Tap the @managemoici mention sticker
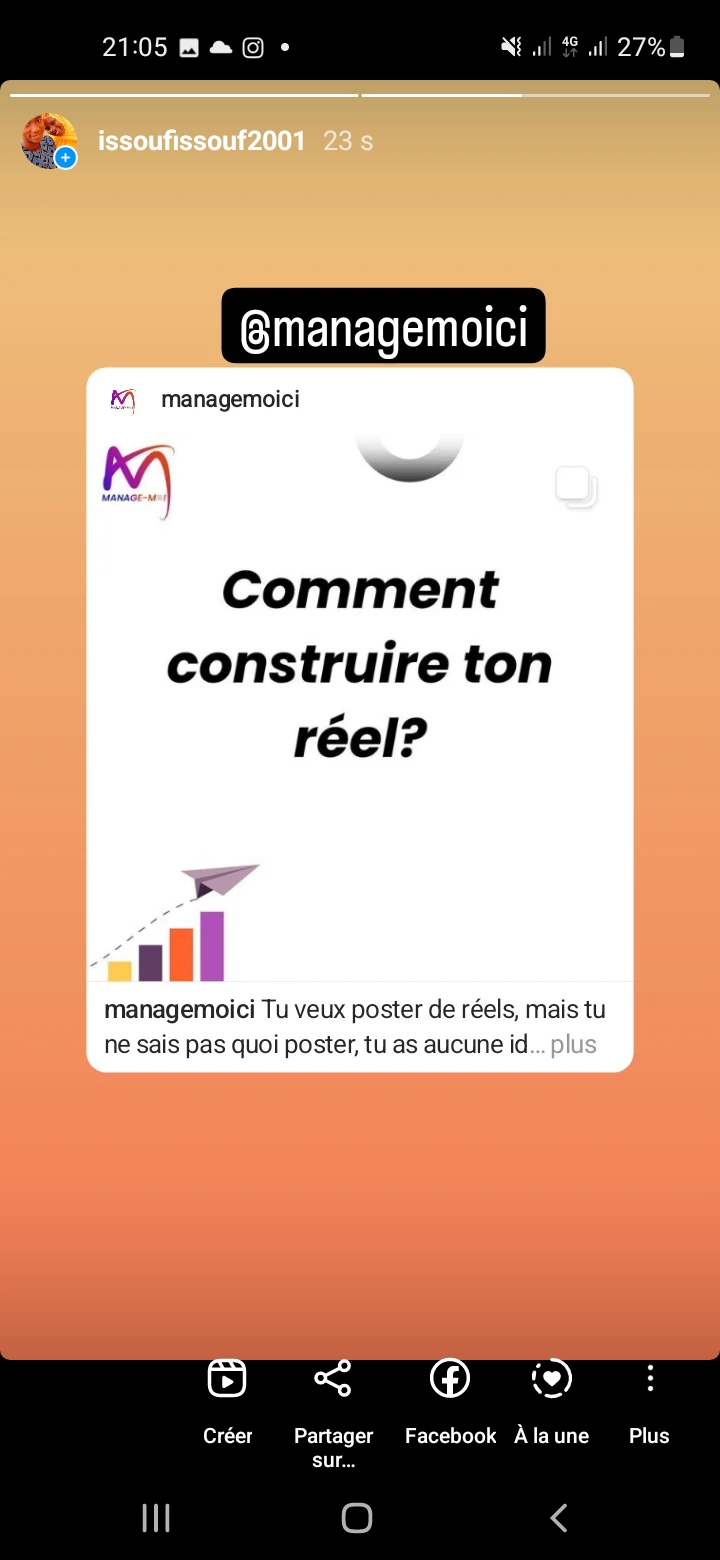The image size is (720, 1560). [383, 326]
